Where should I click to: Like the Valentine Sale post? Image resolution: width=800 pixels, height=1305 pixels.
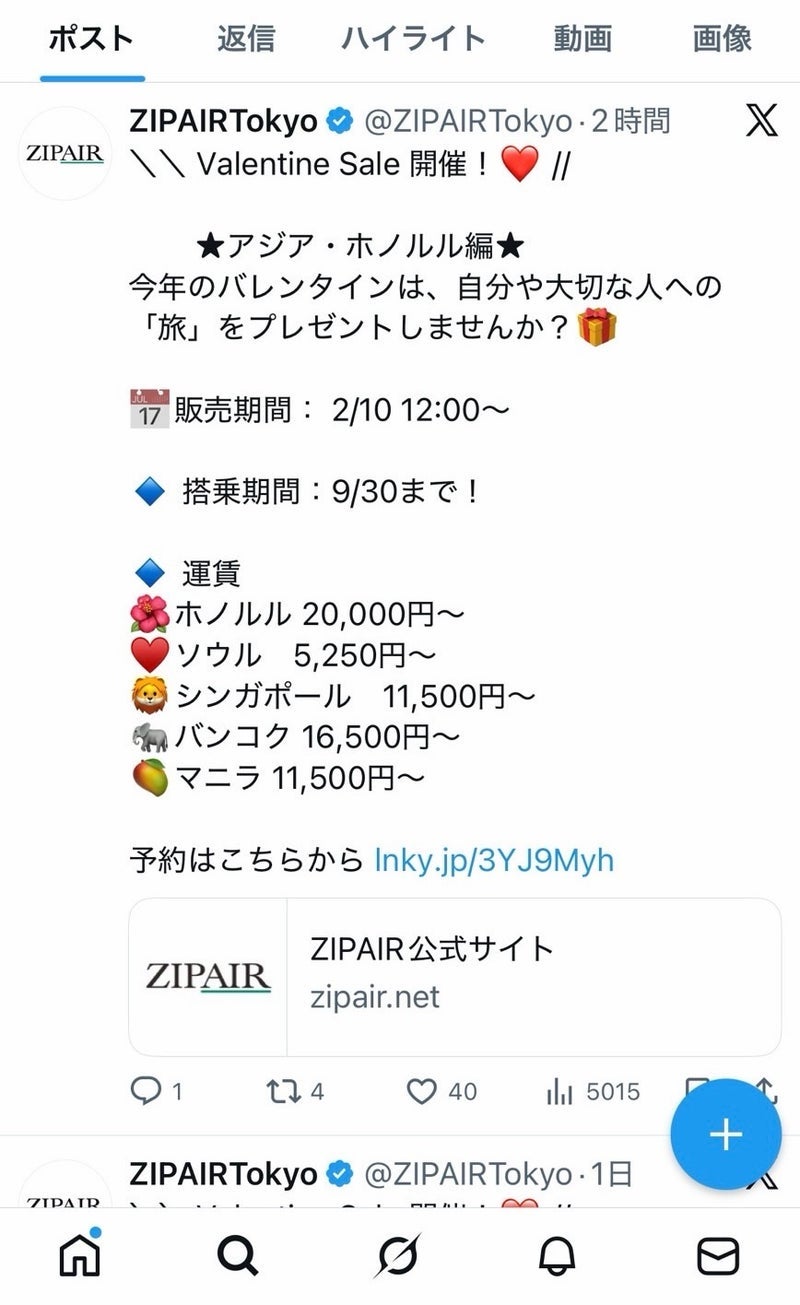tap(424, 1092)
